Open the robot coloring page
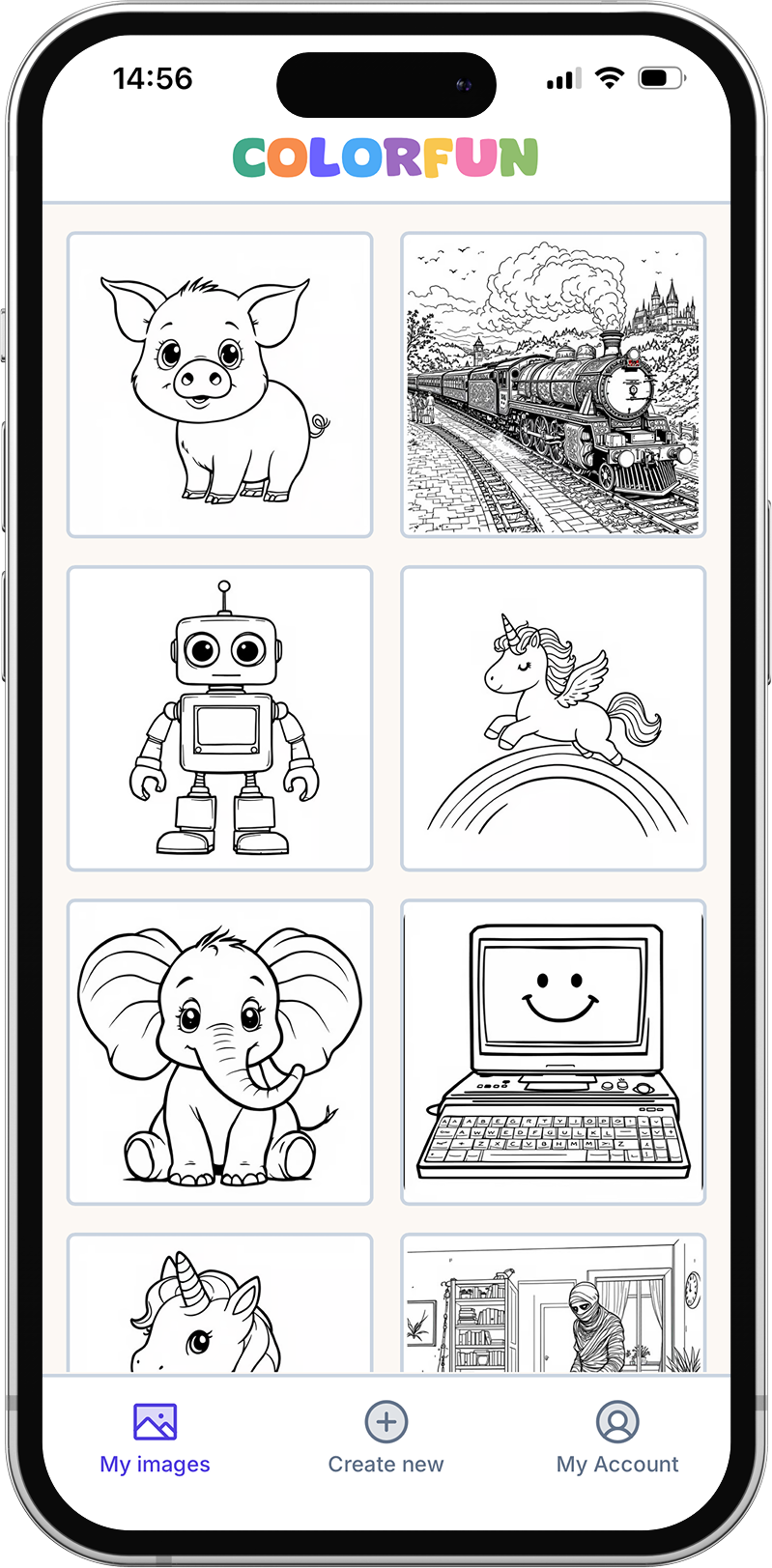The height and width of the screenshot is (1568, 772). (x=219, y=718)
